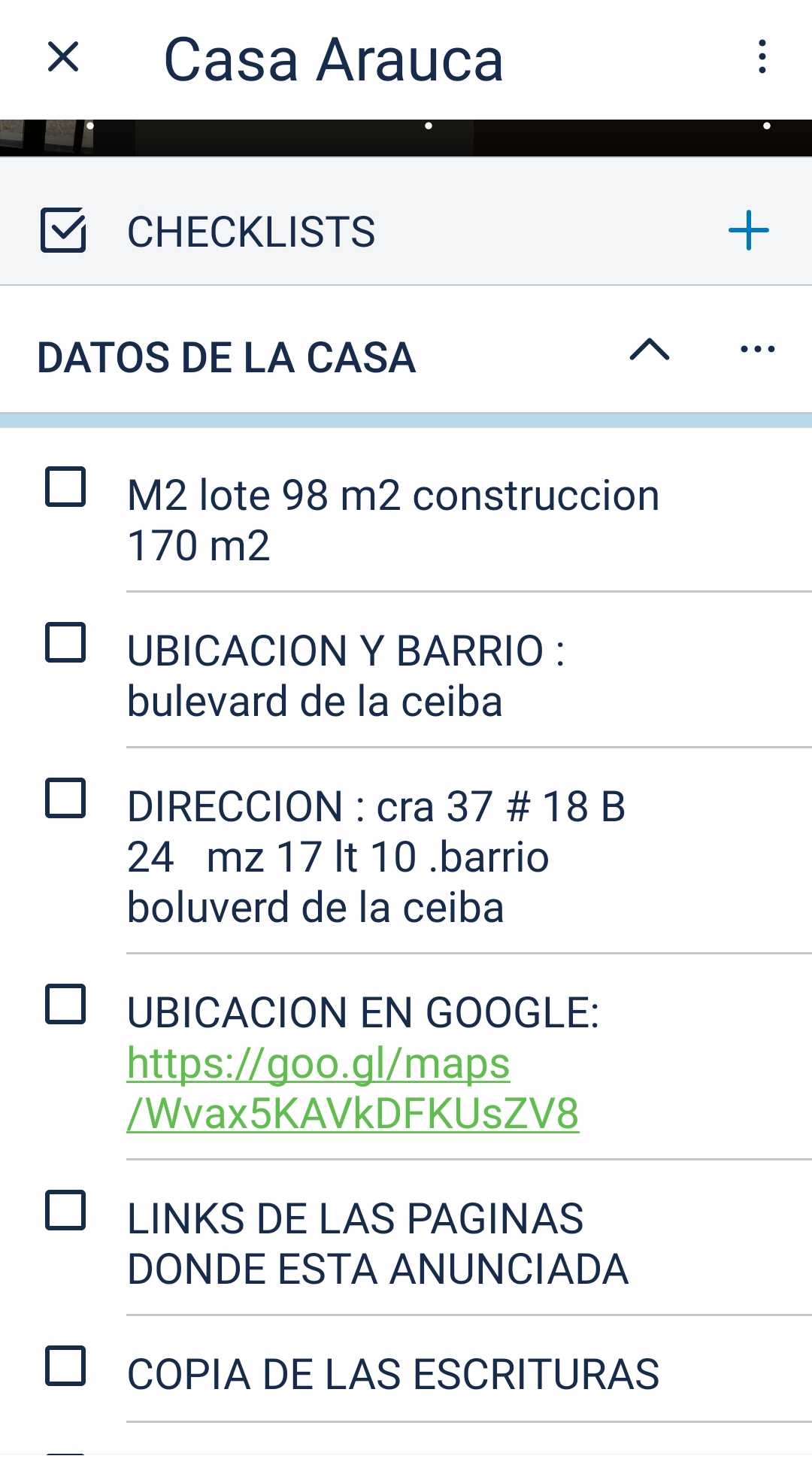
Task: Rename the DATOS DE LA CASA checklist
Action: coord(226,356)
